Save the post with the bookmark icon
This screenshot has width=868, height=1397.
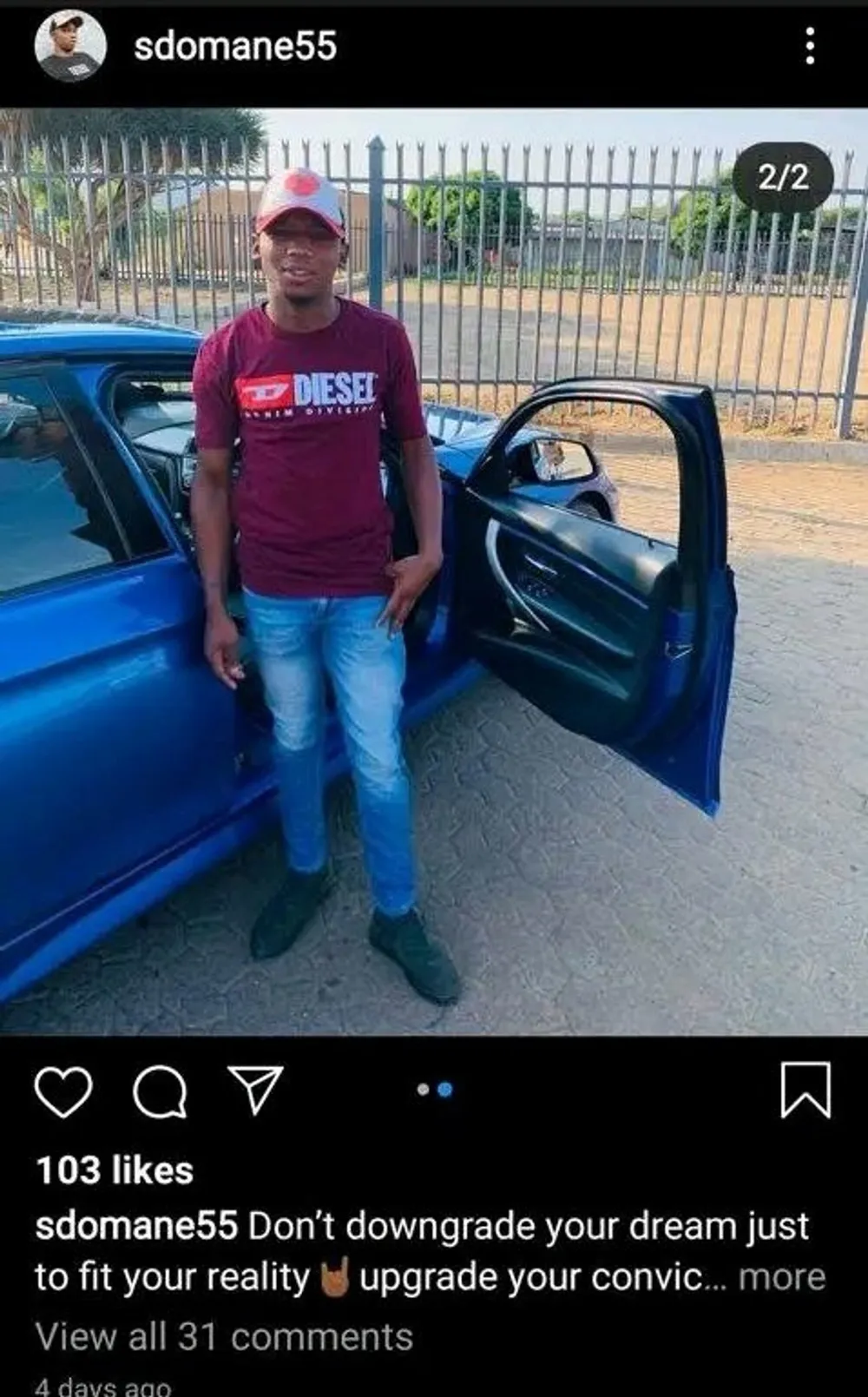806,1089
